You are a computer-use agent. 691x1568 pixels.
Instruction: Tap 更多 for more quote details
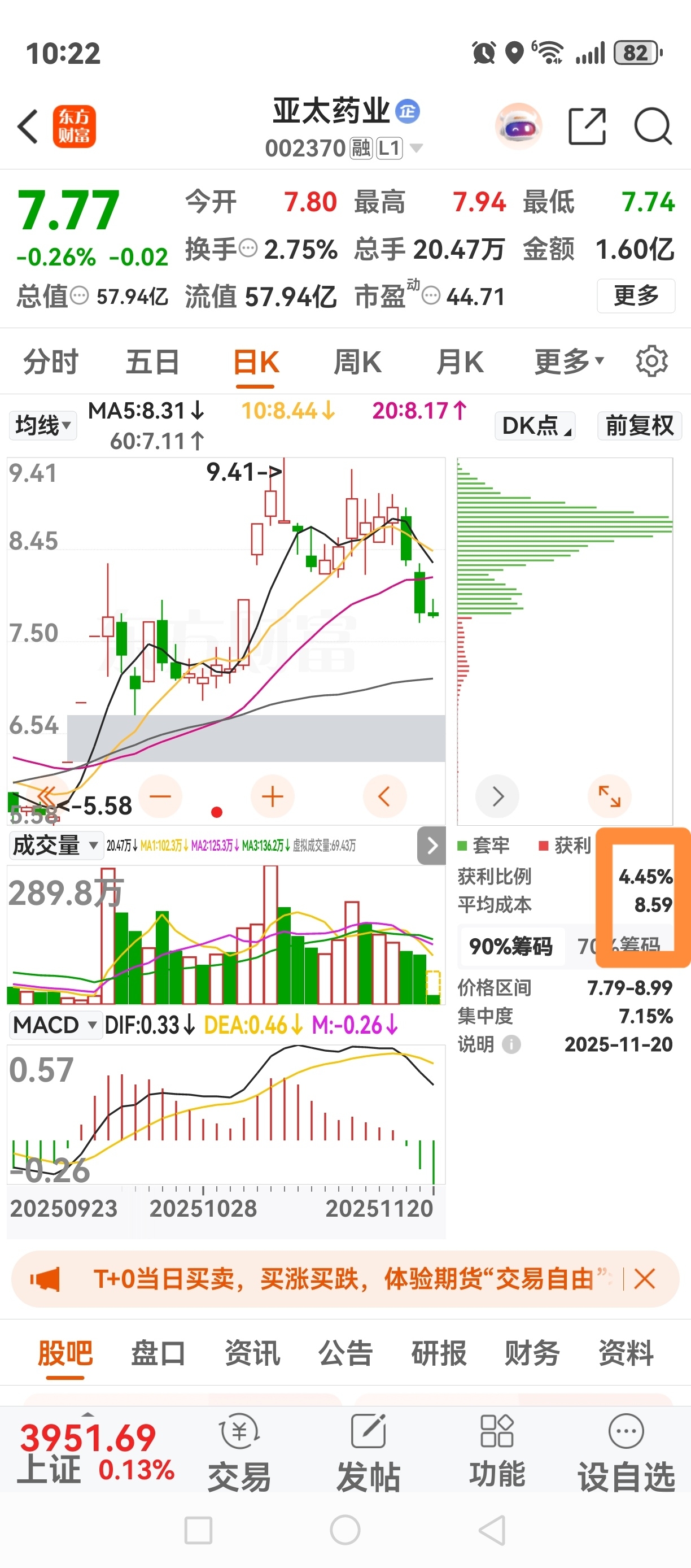coord(636,296)
